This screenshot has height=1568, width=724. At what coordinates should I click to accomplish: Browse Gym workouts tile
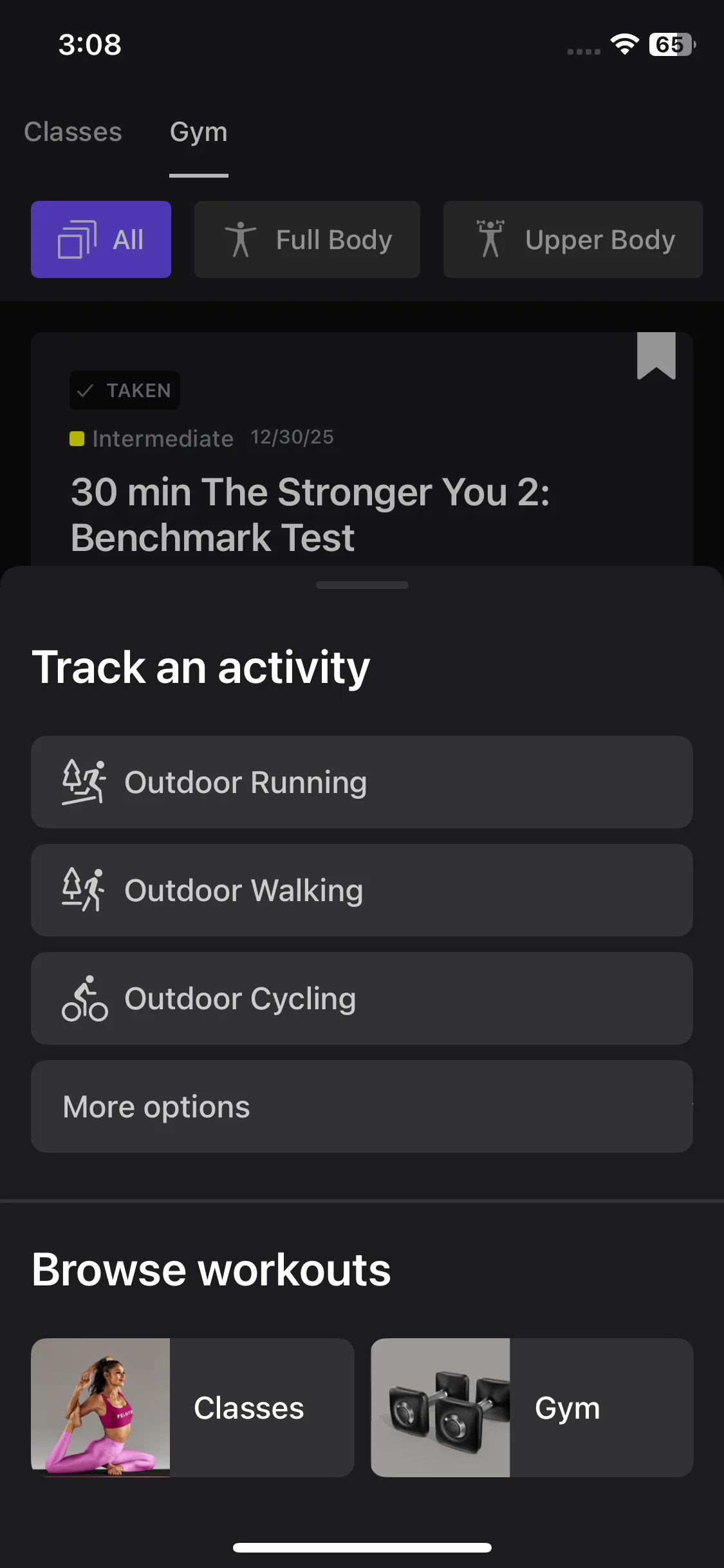point(532,1408)
